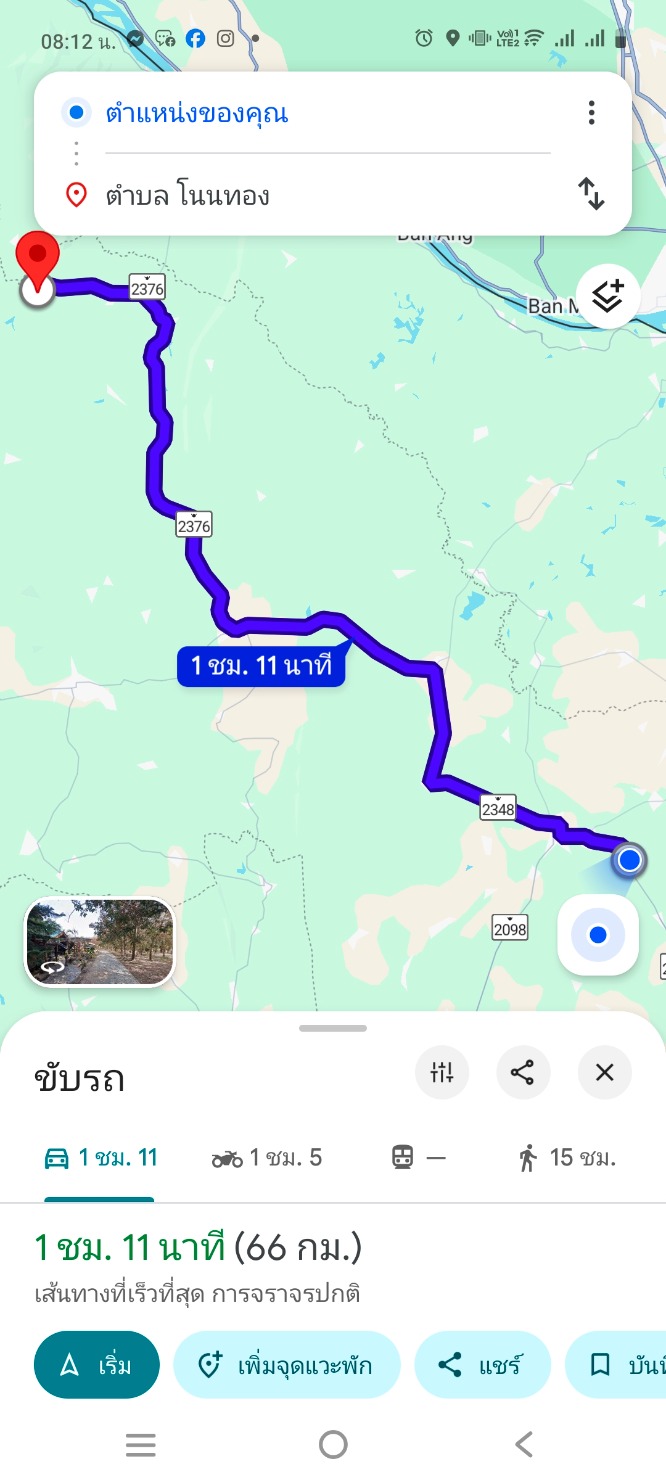
Task: Tap the bookmark save chip
Action: click(620, 1365)
